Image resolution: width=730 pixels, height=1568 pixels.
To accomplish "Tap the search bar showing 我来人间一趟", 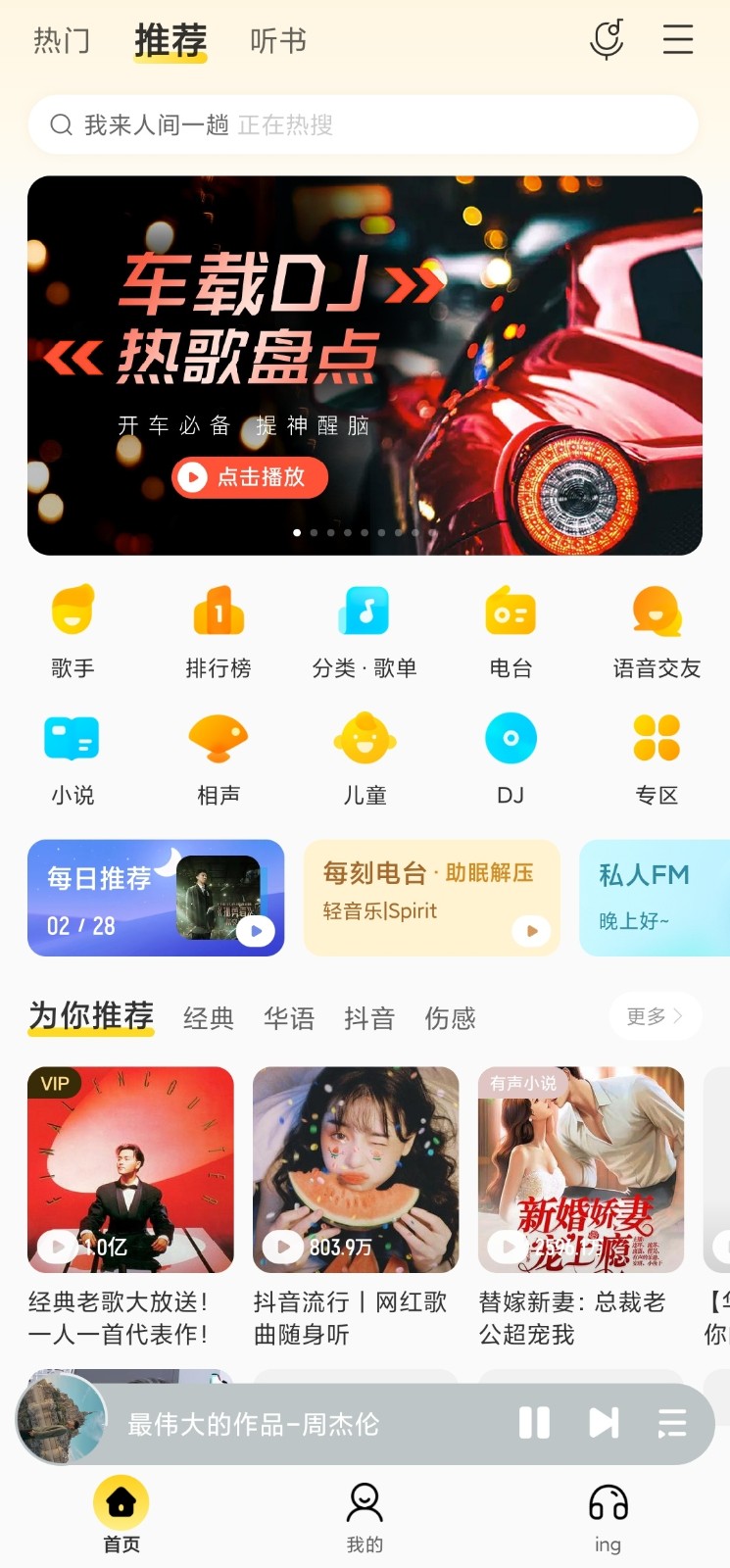I will click(365, 124).
